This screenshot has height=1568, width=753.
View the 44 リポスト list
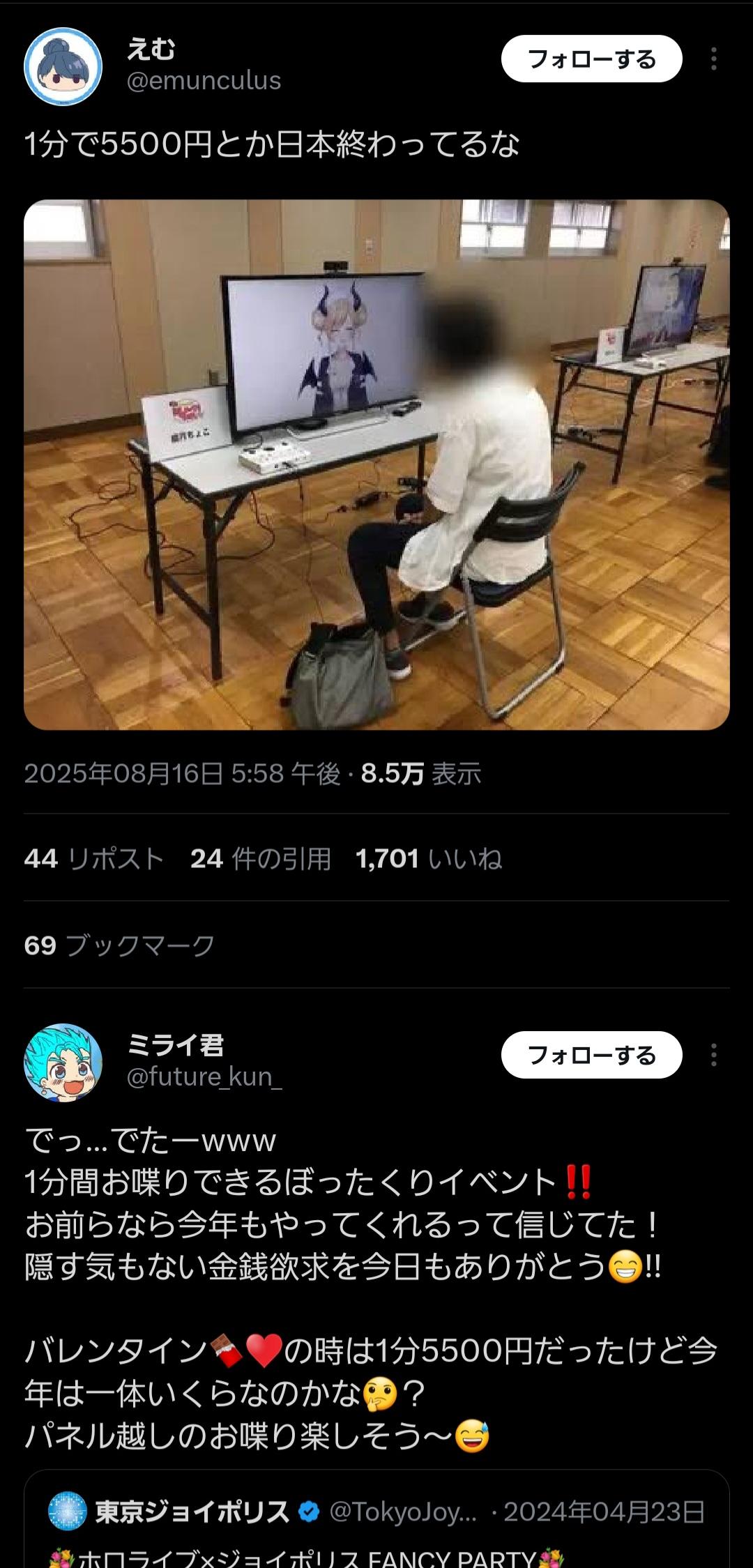(x=94, y=858)
